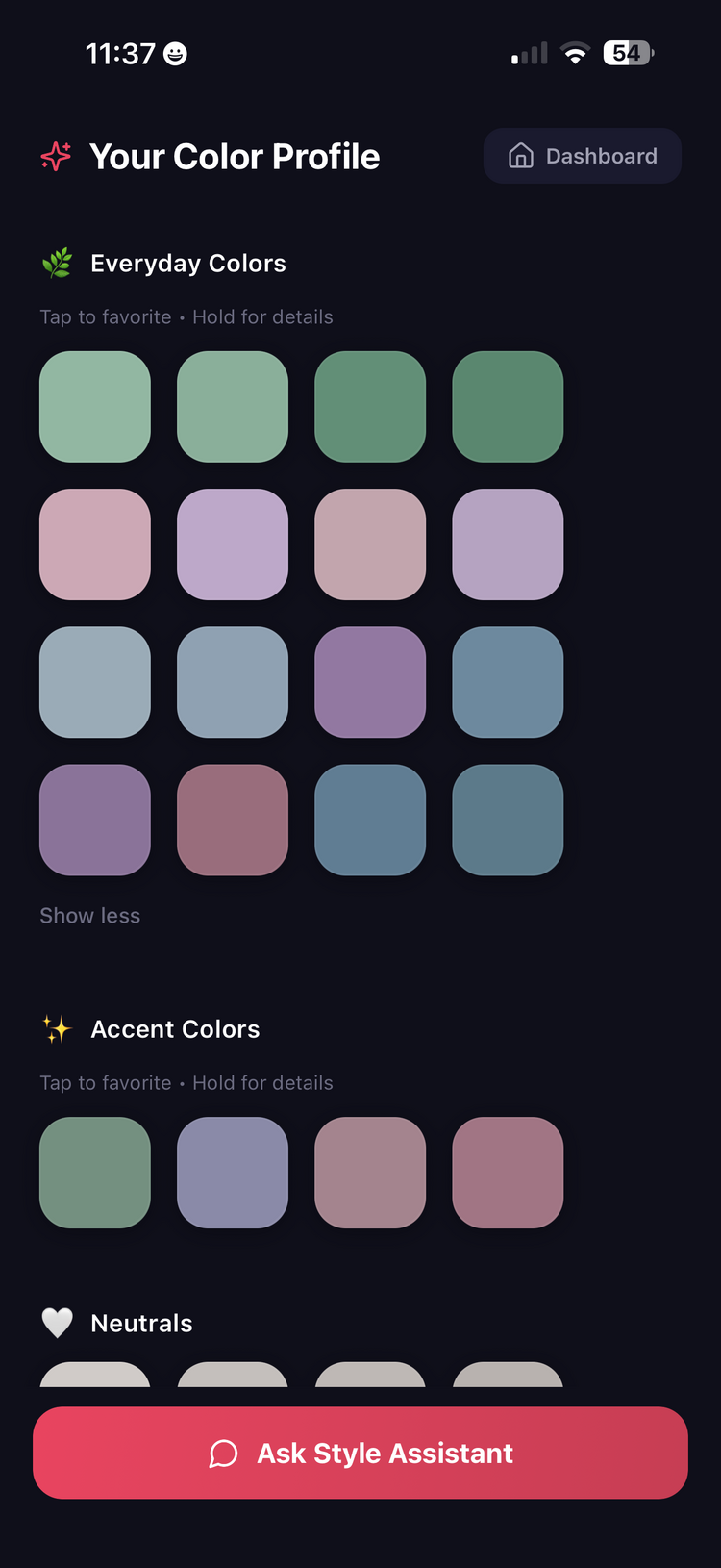Click the heart icon beside Neutrals
The image size is (721, 1568).
(x=56, y=1323)
